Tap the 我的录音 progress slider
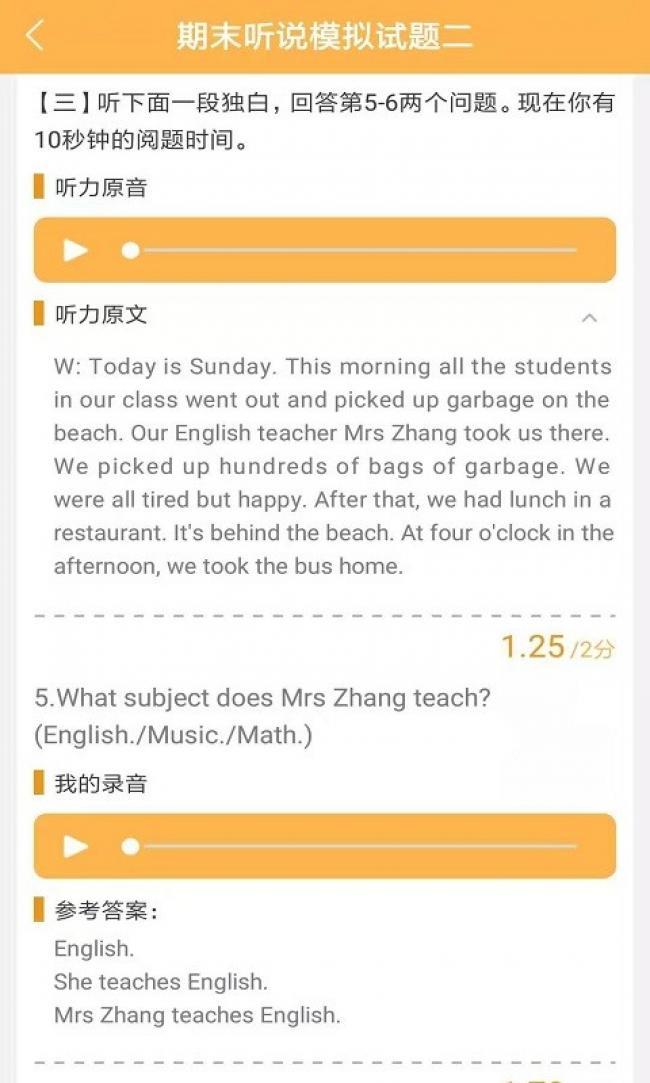Viewport: 650px width, 1083px height. (350, 846)
